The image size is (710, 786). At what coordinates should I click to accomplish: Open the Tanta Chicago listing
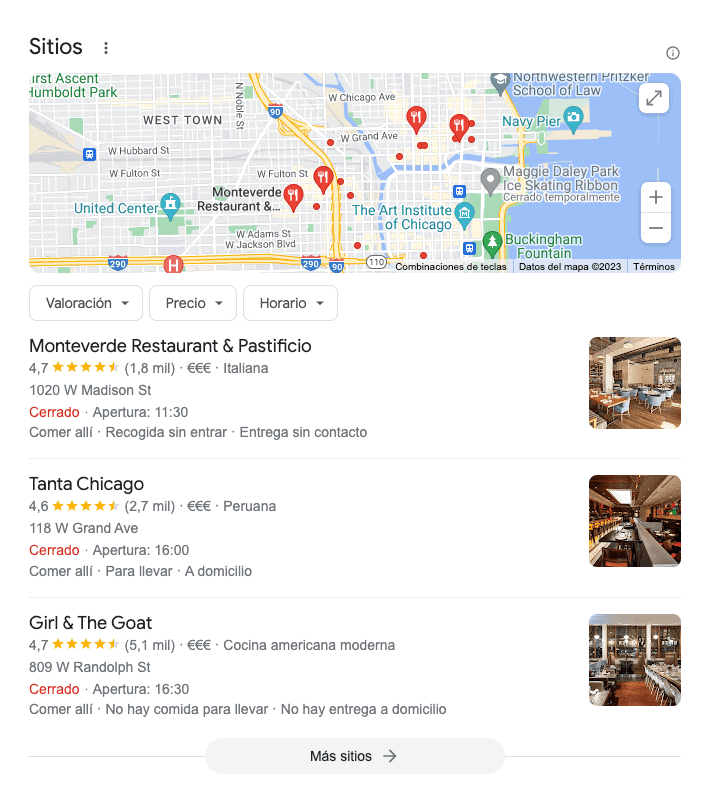coord(87,484)
